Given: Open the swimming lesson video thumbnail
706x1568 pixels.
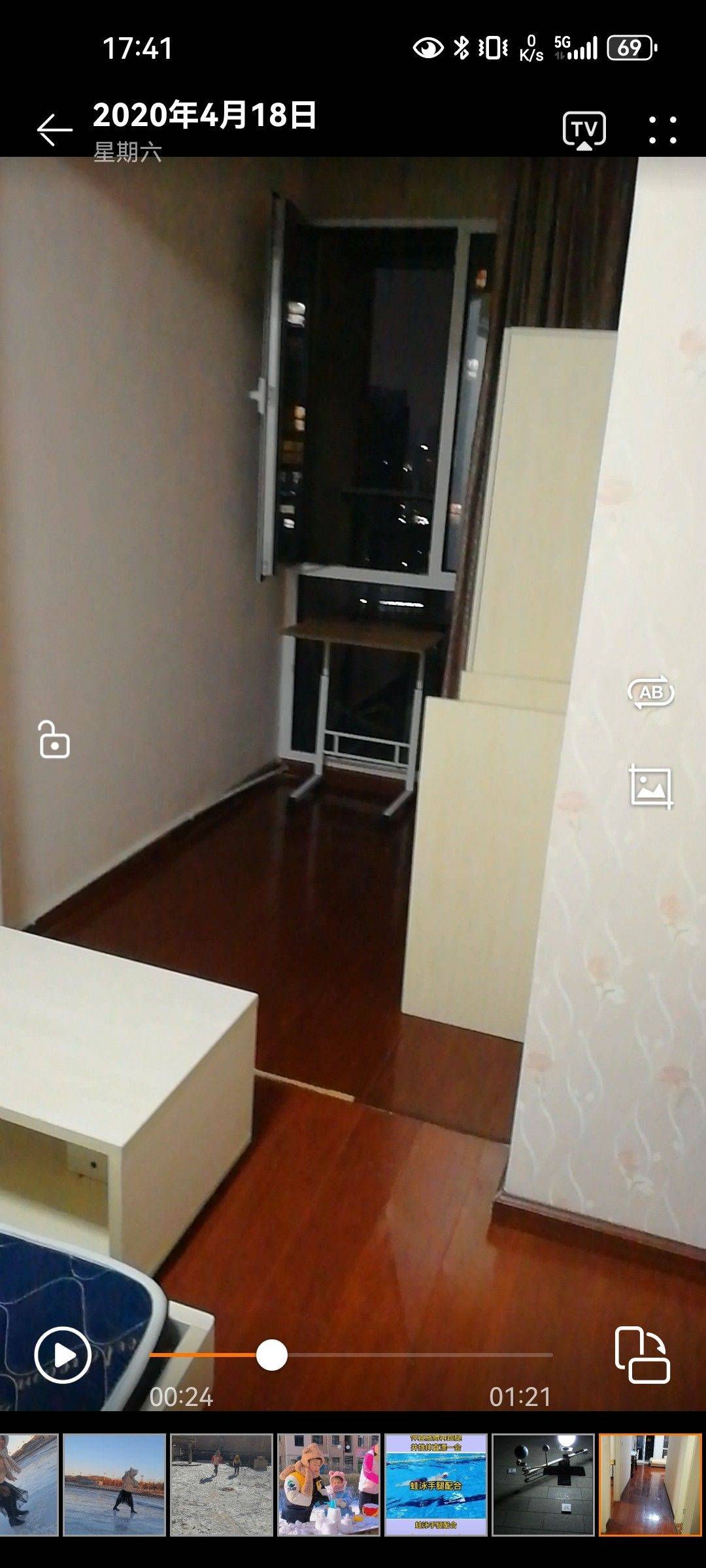Looking at the screenshot, I should click(436, 1485).
